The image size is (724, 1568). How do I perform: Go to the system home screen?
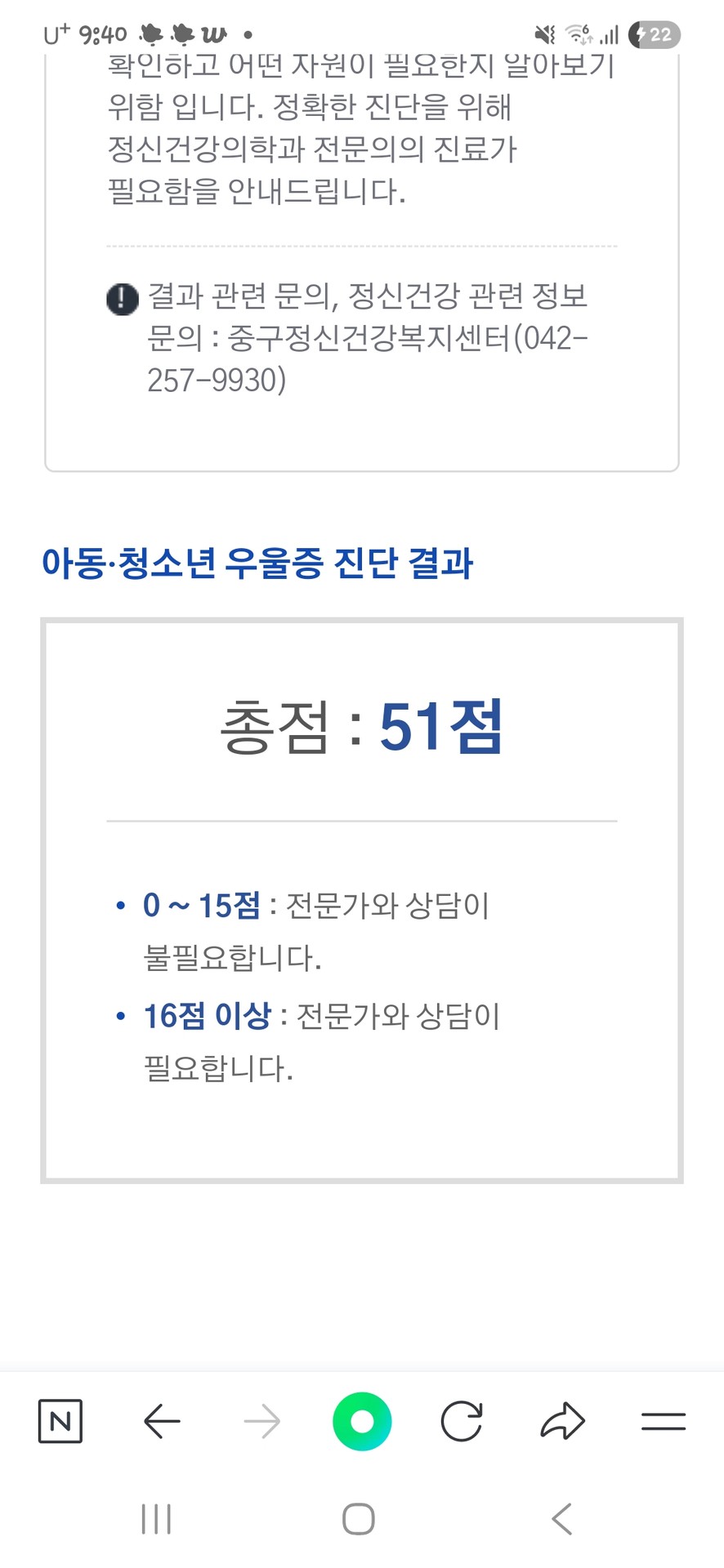(359, 1519)
